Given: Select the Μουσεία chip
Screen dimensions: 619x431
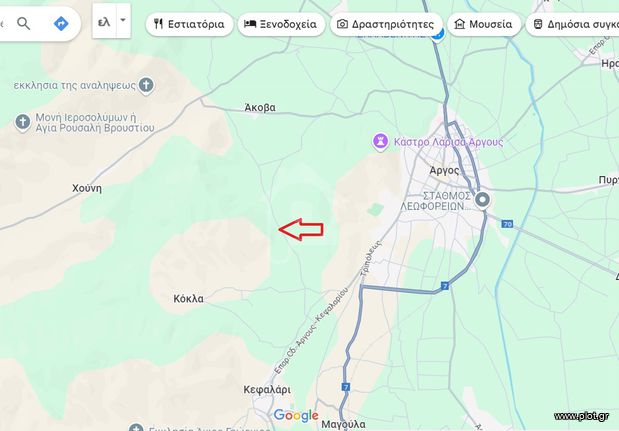Looking at the screenshot, I should click(484, 24).
